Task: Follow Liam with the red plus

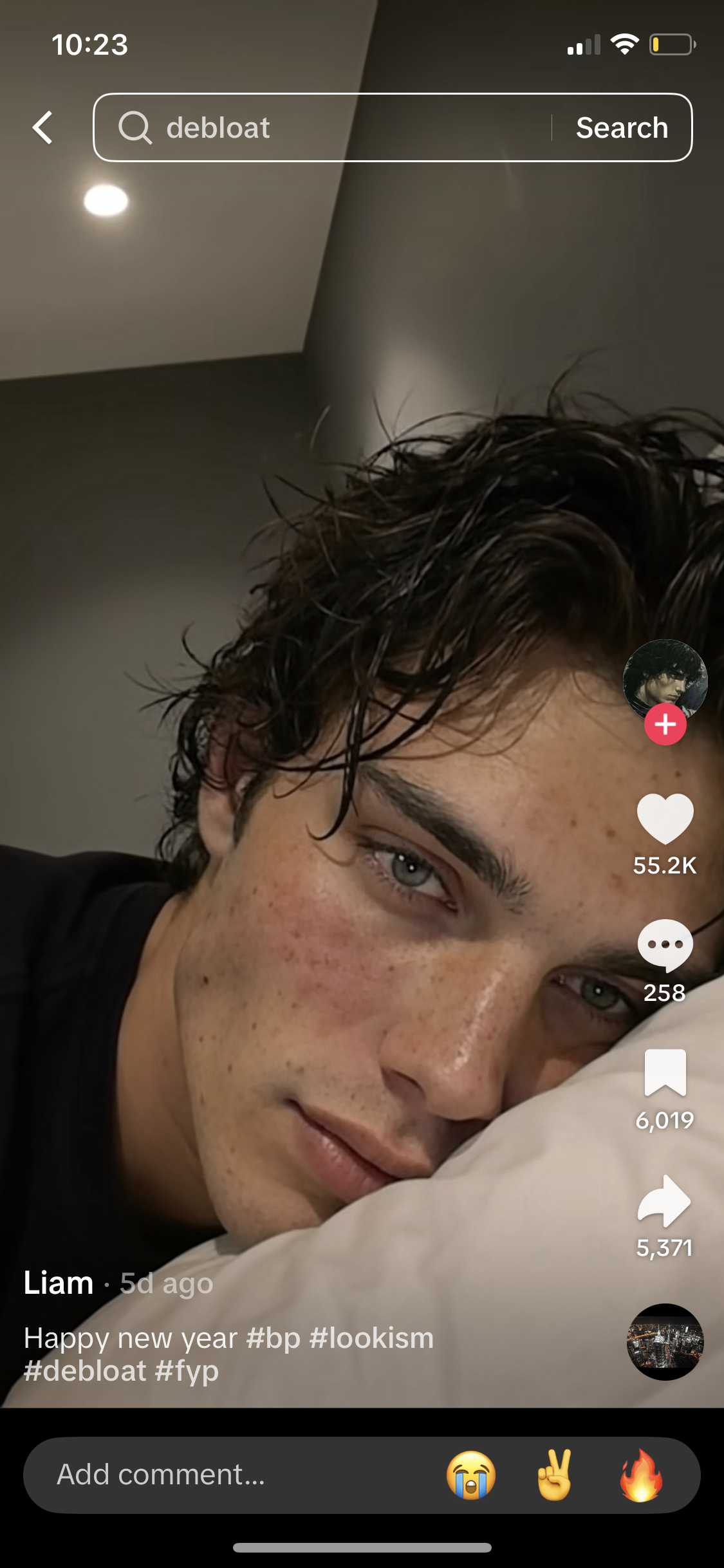Action: click(x=665, y=725)
